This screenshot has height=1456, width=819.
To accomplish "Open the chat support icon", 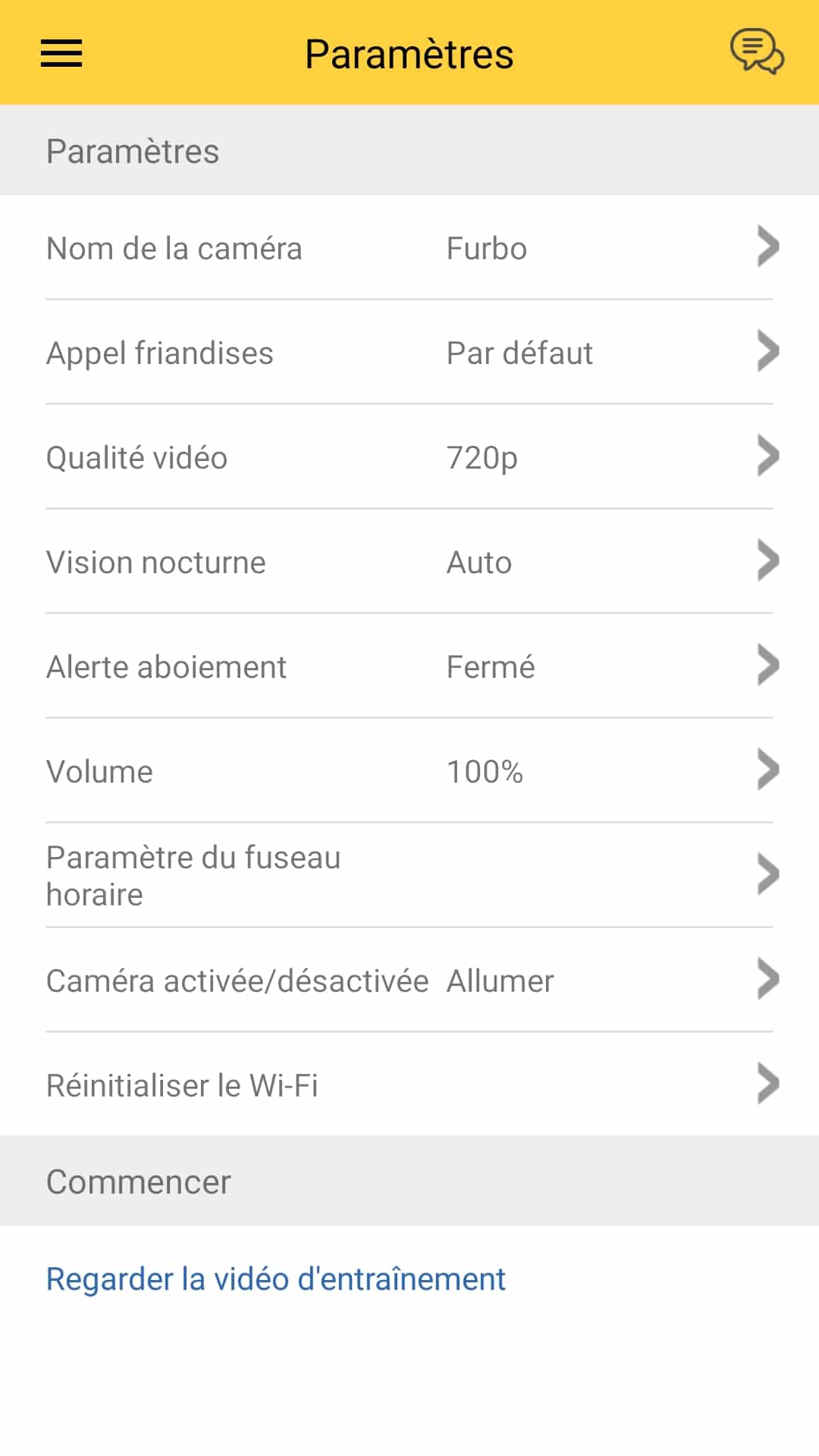I will coord(756,52).
